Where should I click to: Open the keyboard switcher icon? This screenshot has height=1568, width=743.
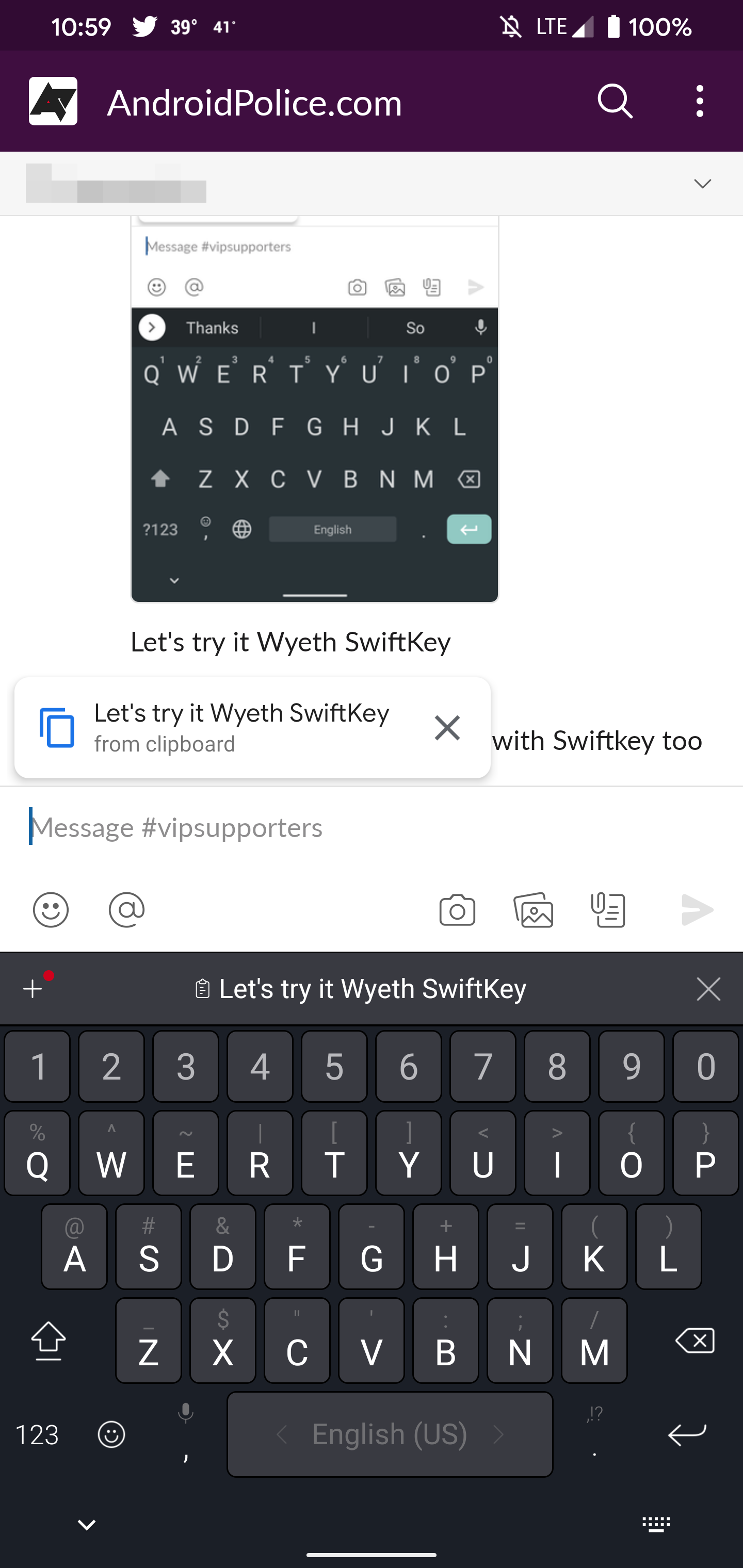pos(656,1525)
